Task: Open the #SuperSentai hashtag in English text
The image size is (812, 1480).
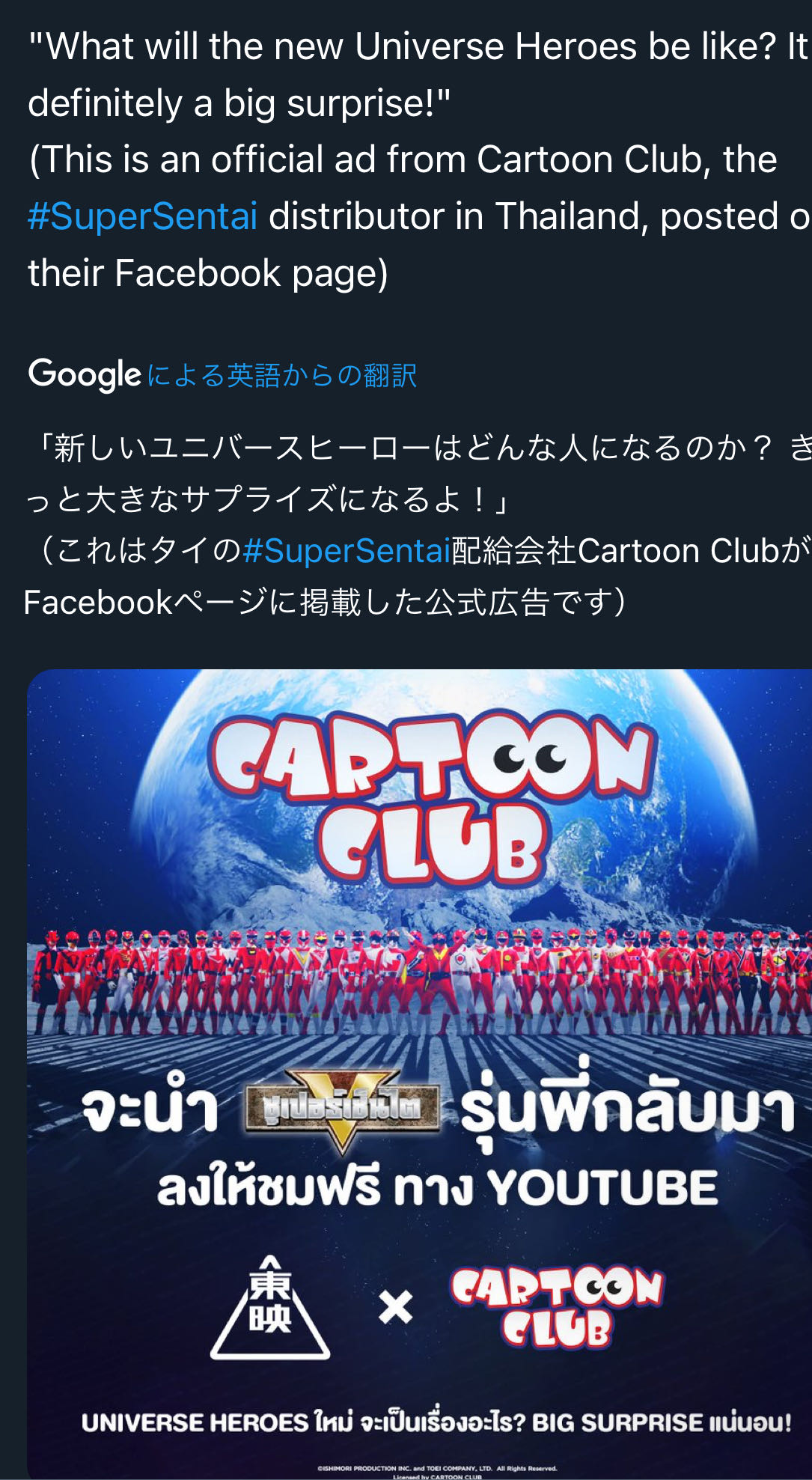Action: (142, 216)
